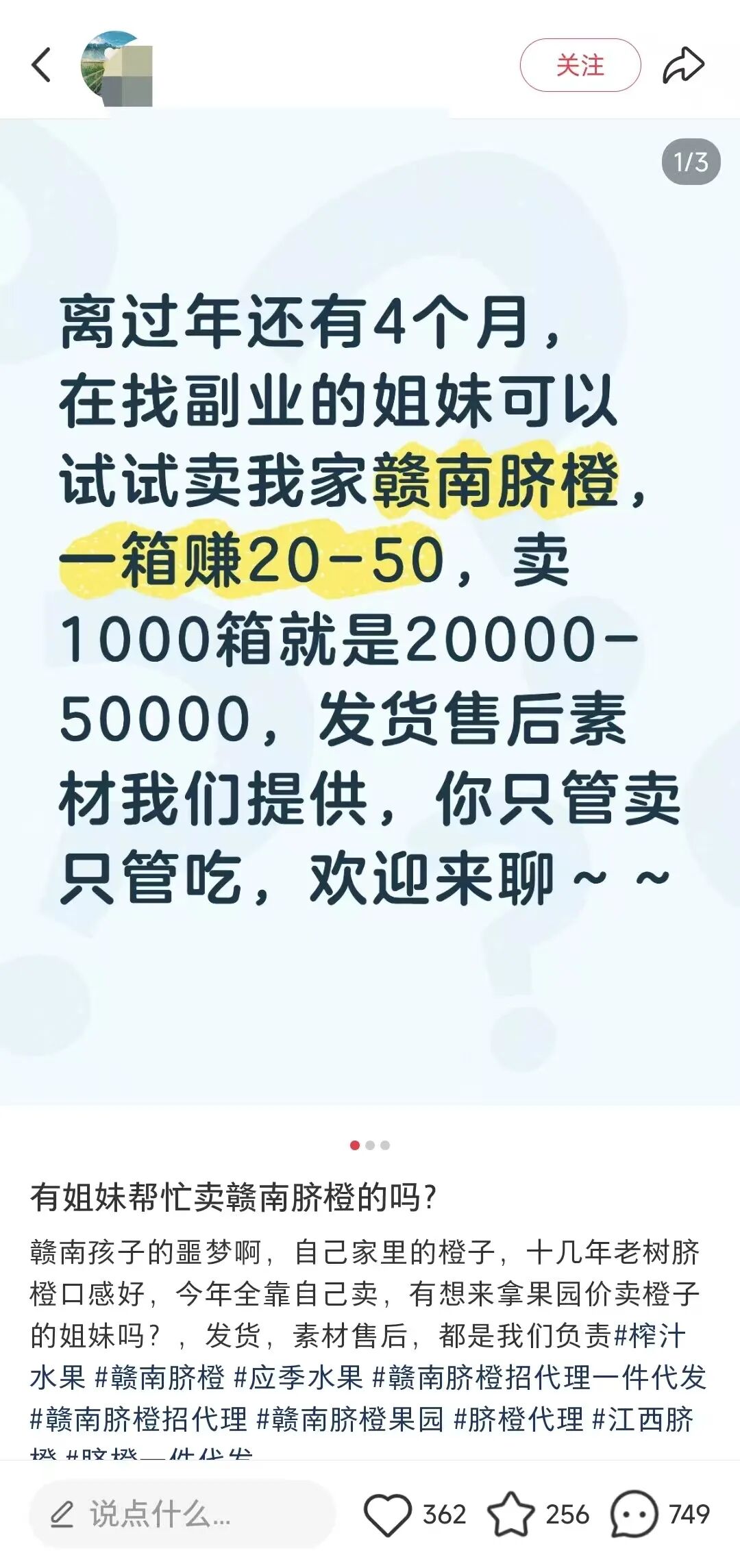740x1568 pixels.
Task: Open the #脐橙代理 hashtag
Action: tap(519, 1419)
